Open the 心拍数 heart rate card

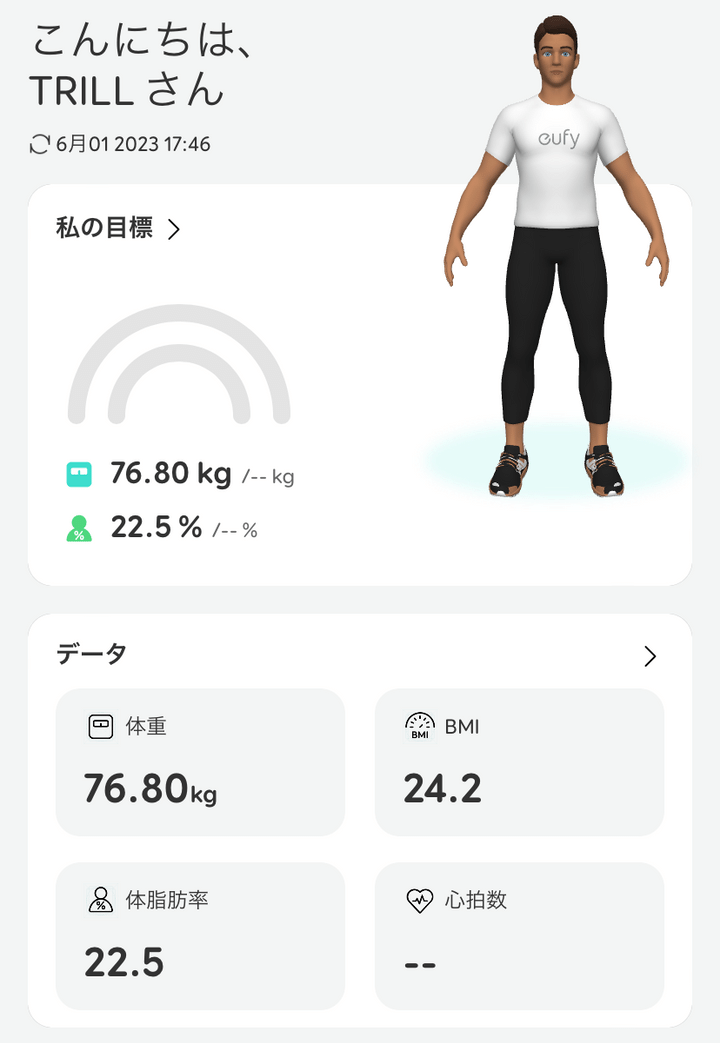(519, 935)
